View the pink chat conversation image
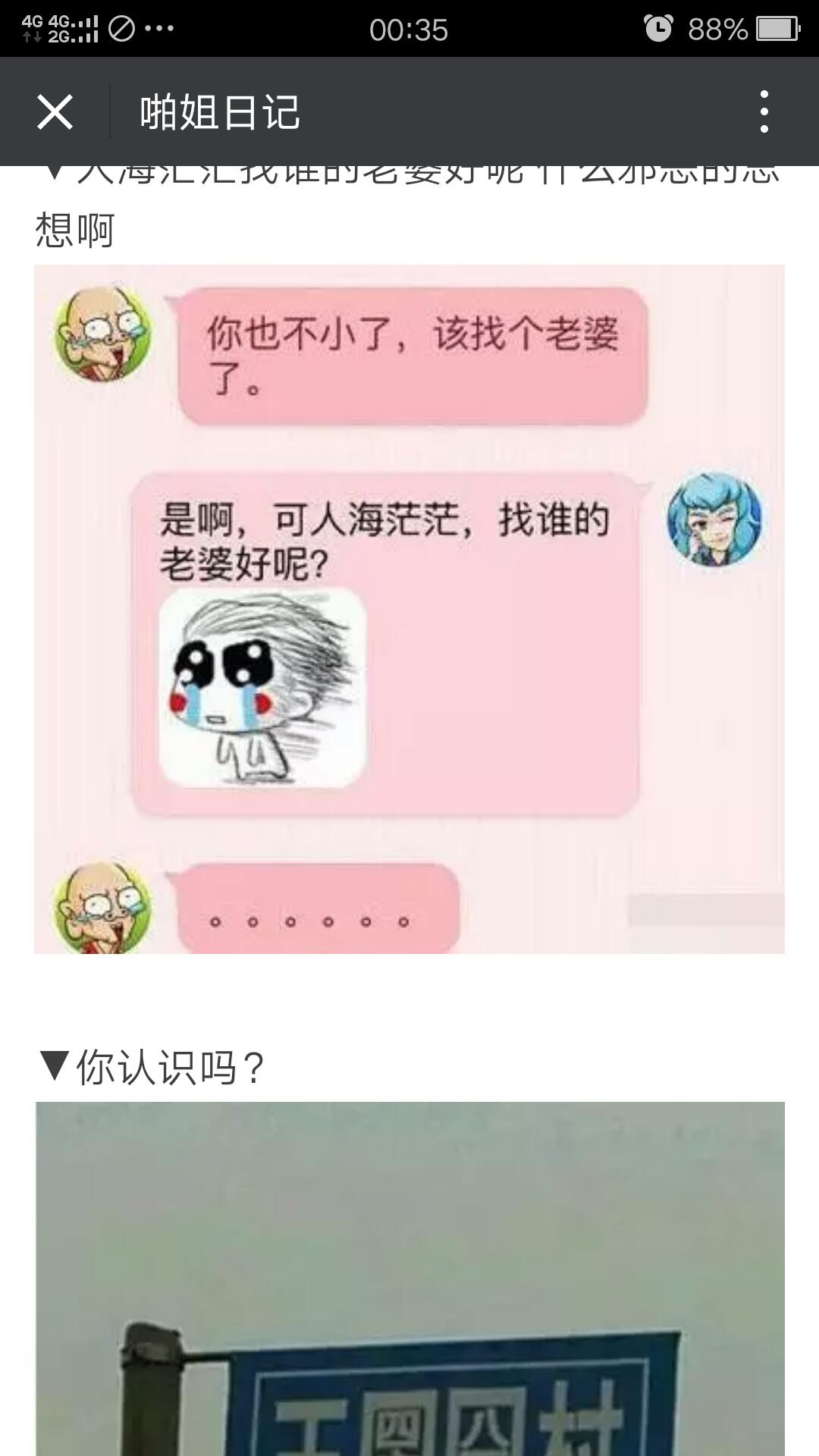The width and height of the screenshot is (819, 1456). (x=409, y=608)
